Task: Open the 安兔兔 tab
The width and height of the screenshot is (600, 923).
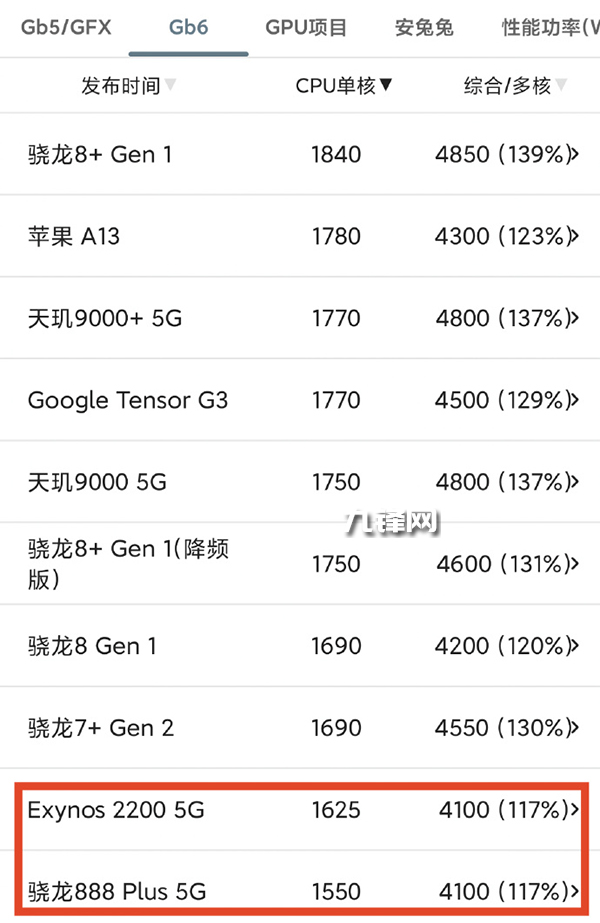Action: click(424, 27)
